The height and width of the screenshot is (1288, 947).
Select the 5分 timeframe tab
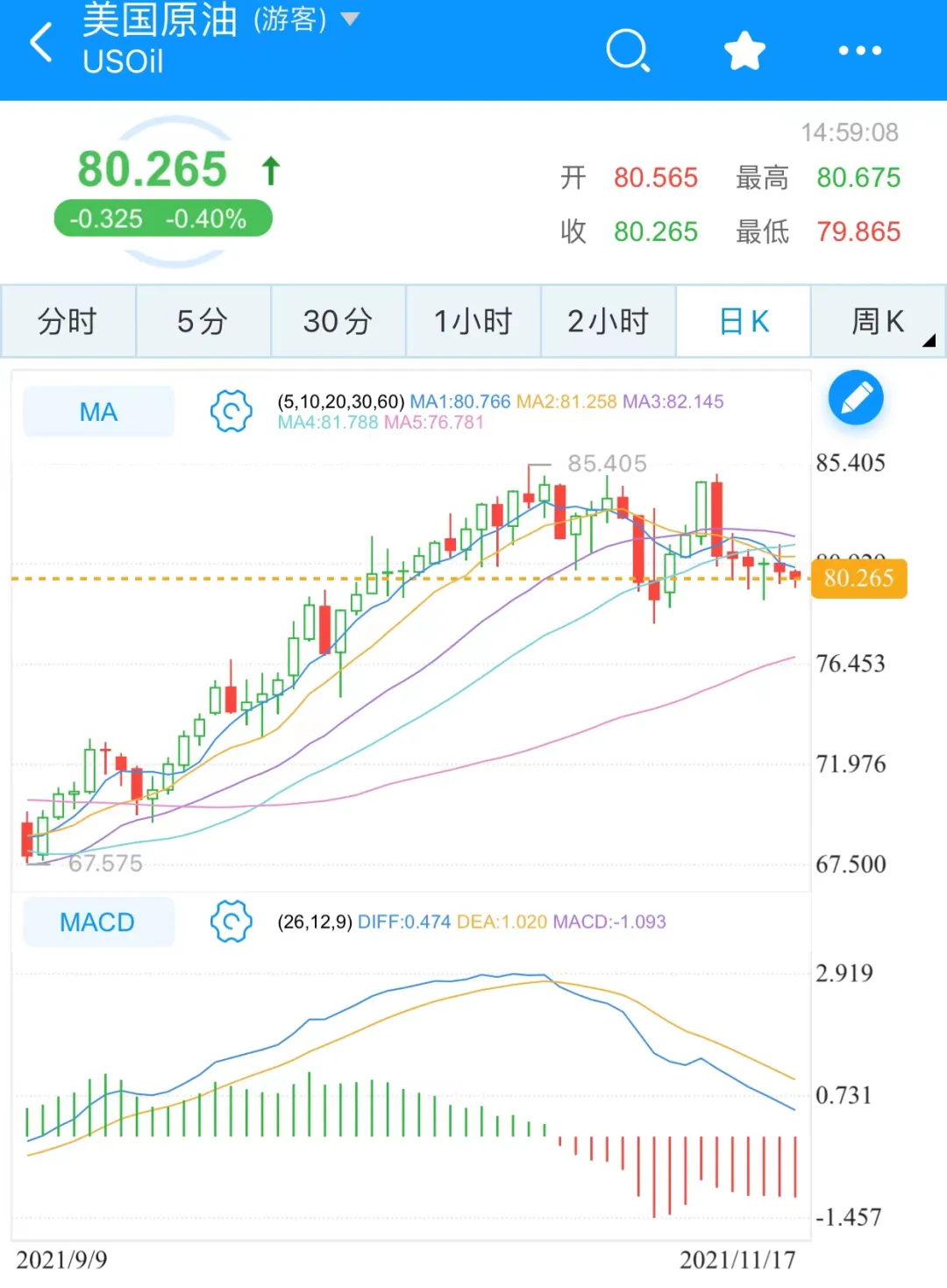tap(203, 322)
